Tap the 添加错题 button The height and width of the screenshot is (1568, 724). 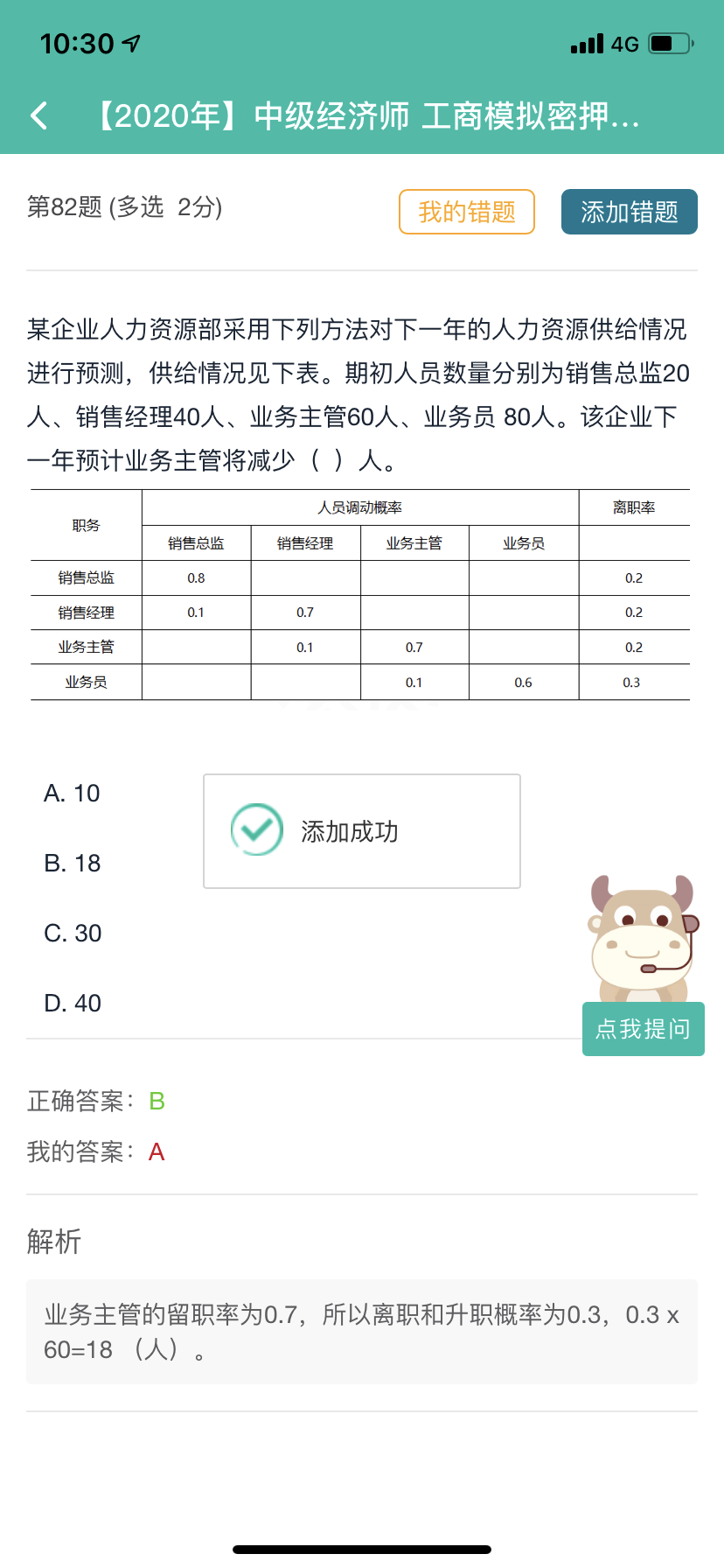pyautogui.click(x=630, y=212)
